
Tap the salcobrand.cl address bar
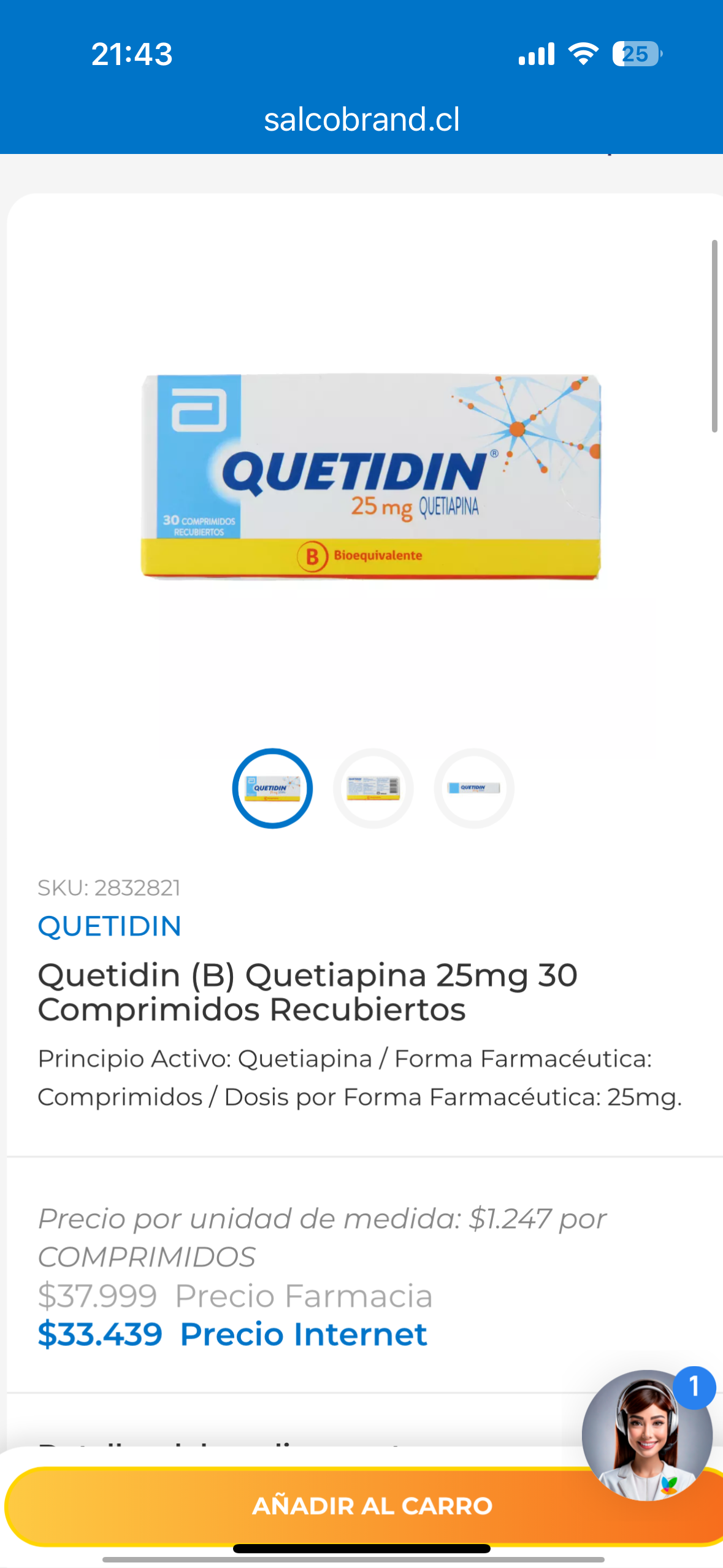361,118
